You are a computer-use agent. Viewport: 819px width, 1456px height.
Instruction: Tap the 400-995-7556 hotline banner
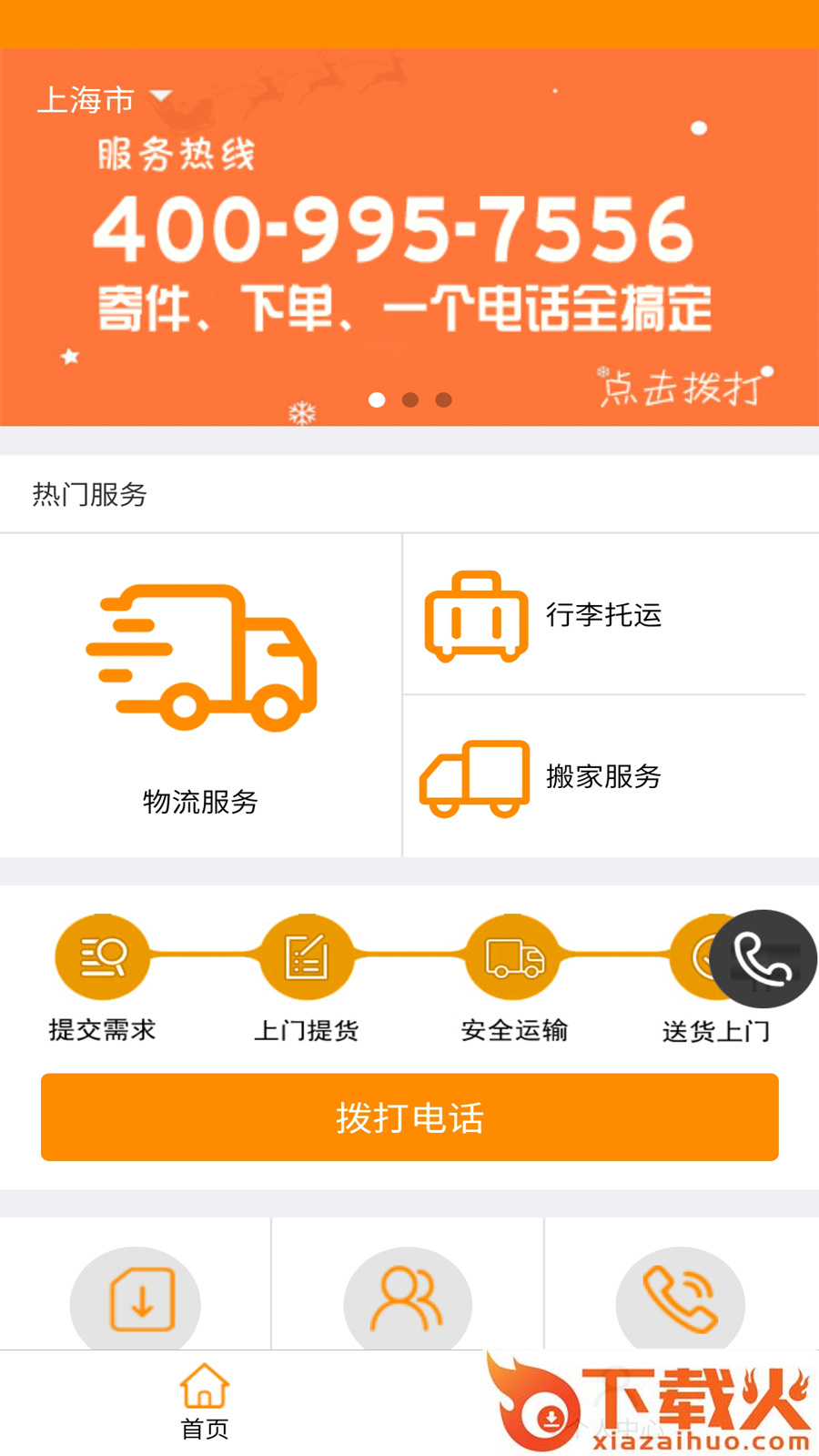coord(391,230)
